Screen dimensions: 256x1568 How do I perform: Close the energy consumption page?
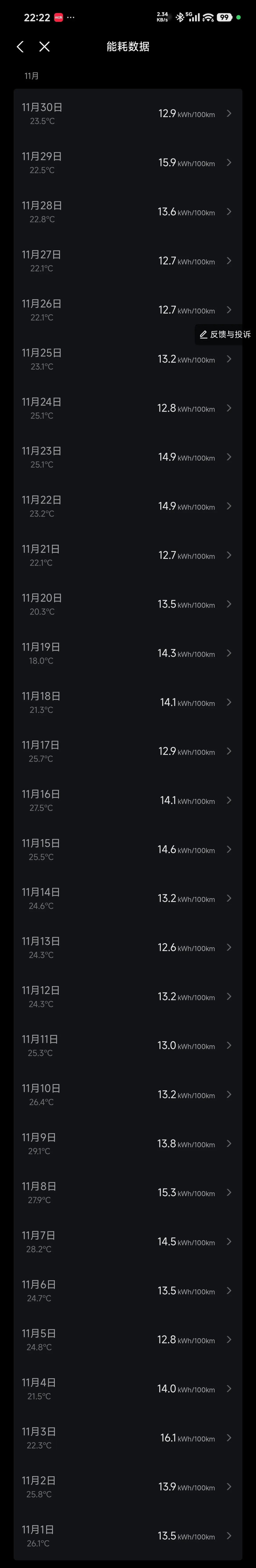coord(44,47)
